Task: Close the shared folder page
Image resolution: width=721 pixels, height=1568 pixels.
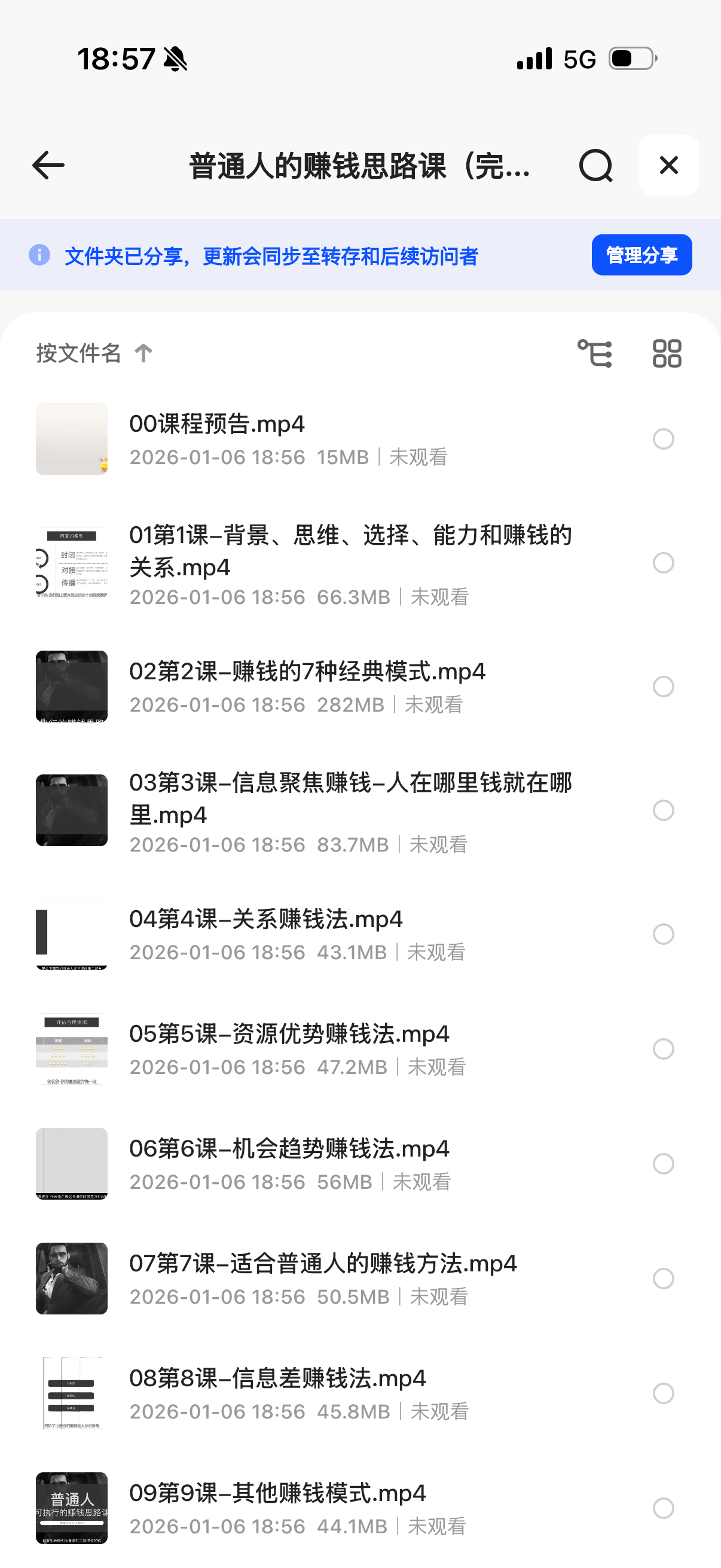Action: click(668, 165)
